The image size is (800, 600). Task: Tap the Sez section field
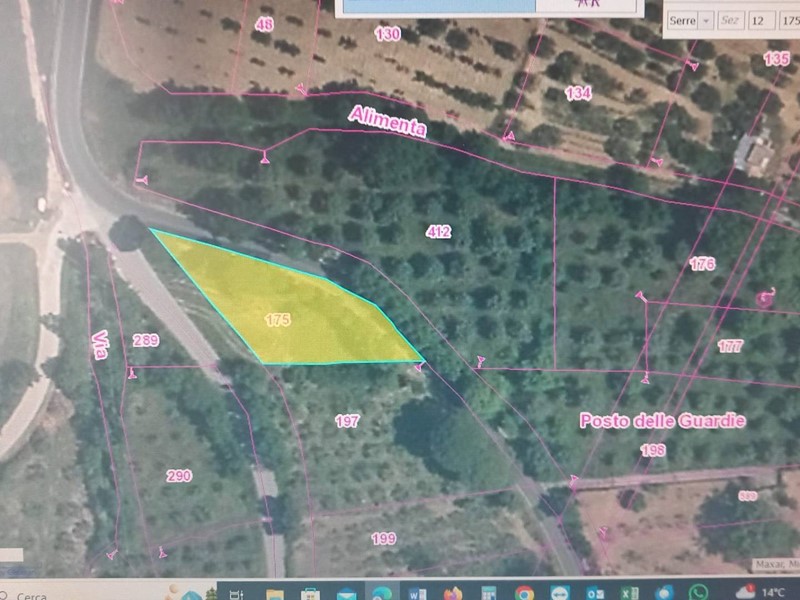click(x=730, y=20)
